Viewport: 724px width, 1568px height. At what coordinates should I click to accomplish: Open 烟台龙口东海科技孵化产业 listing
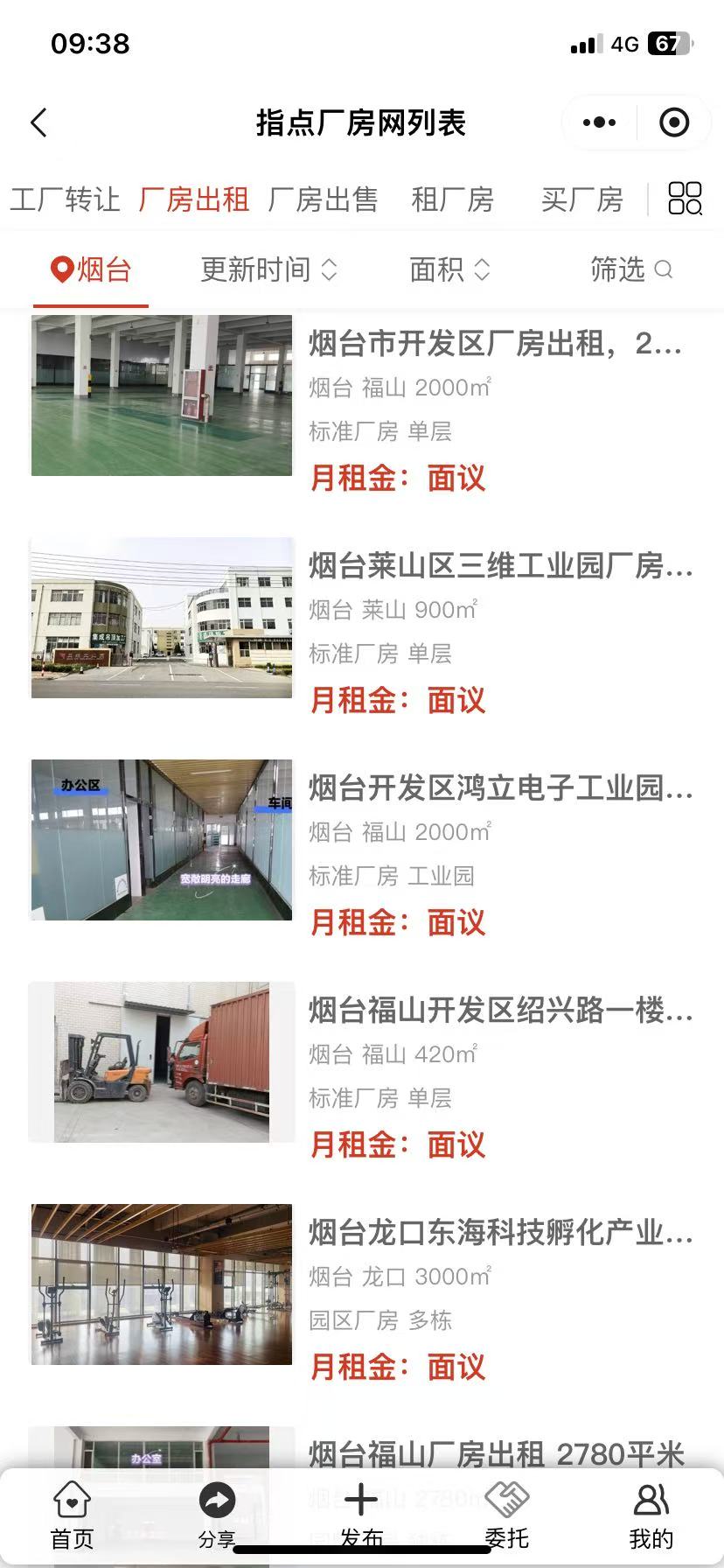(x=500, y=1233)
